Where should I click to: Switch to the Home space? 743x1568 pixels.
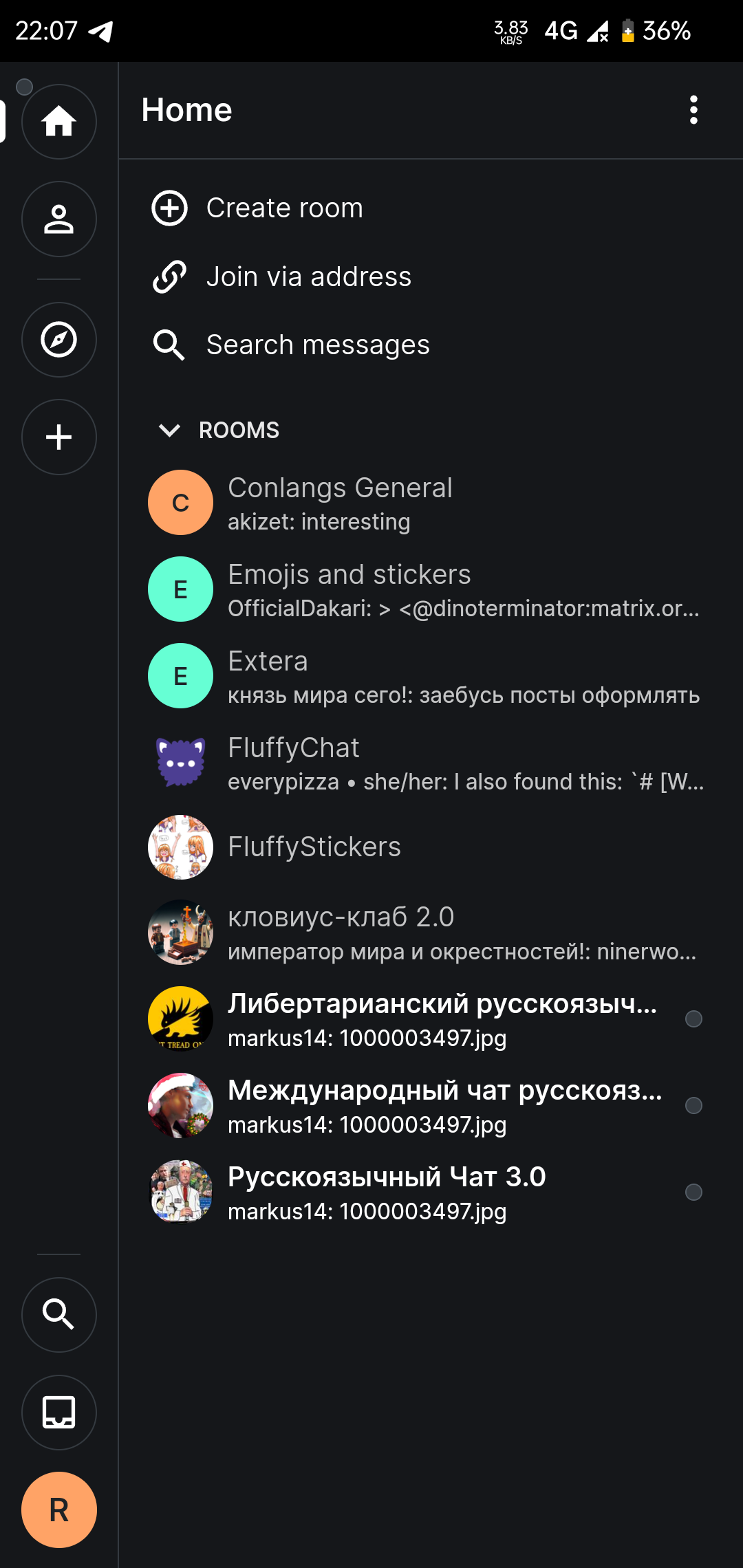59,122
